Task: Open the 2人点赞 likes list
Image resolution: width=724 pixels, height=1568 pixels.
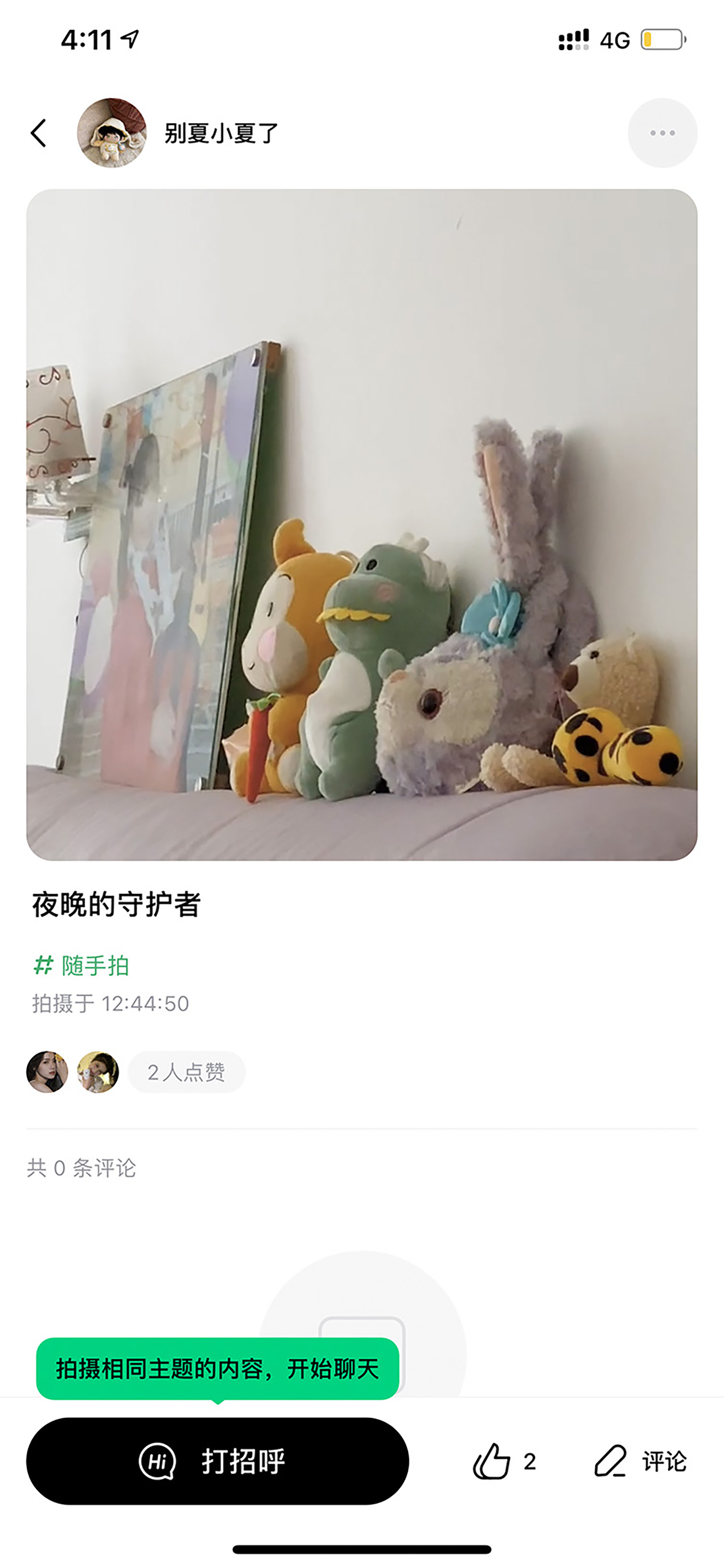Action: (x=186, y=1072)
